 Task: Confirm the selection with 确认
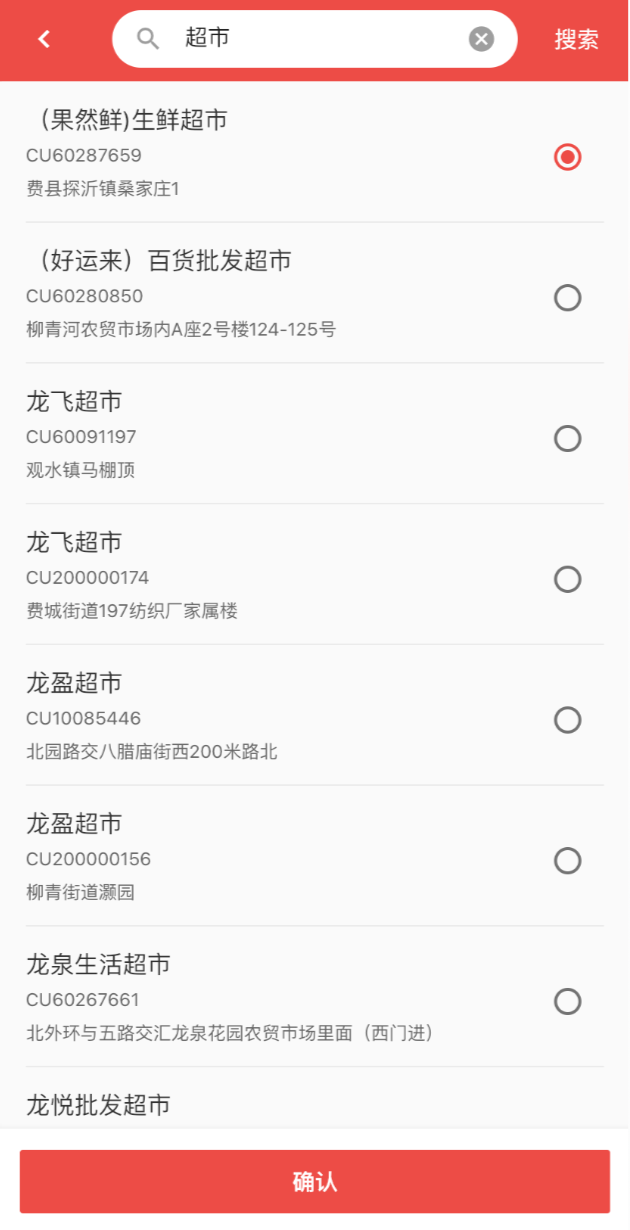[315, 1181]
